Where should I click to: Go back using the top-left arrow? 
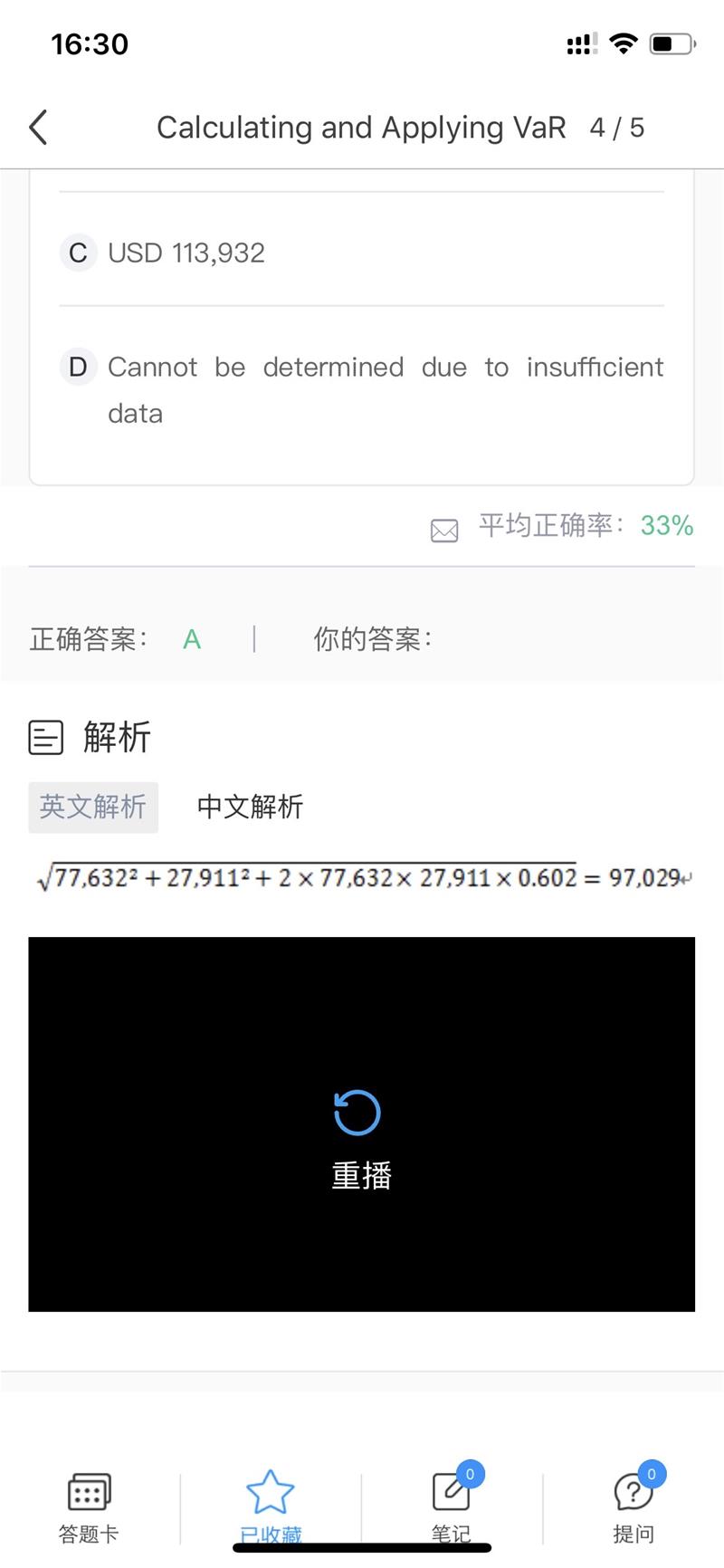(38, 128)
